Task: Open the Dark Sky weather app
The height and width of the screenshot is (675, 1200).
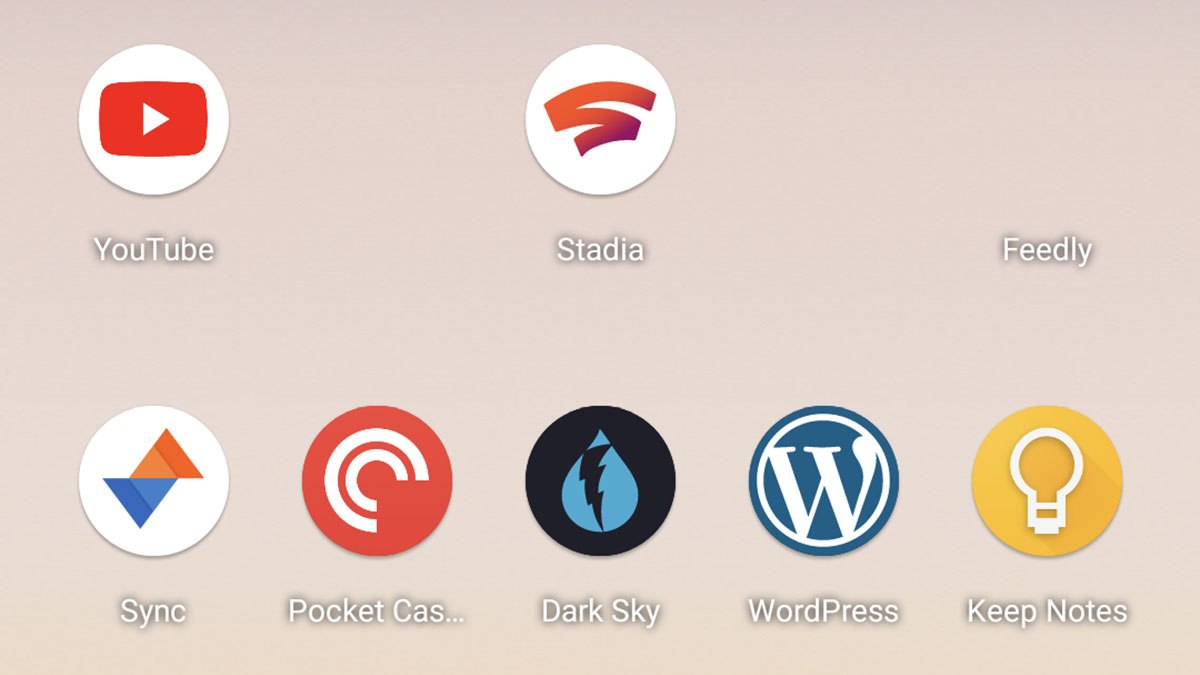Action: coord(600,481)
